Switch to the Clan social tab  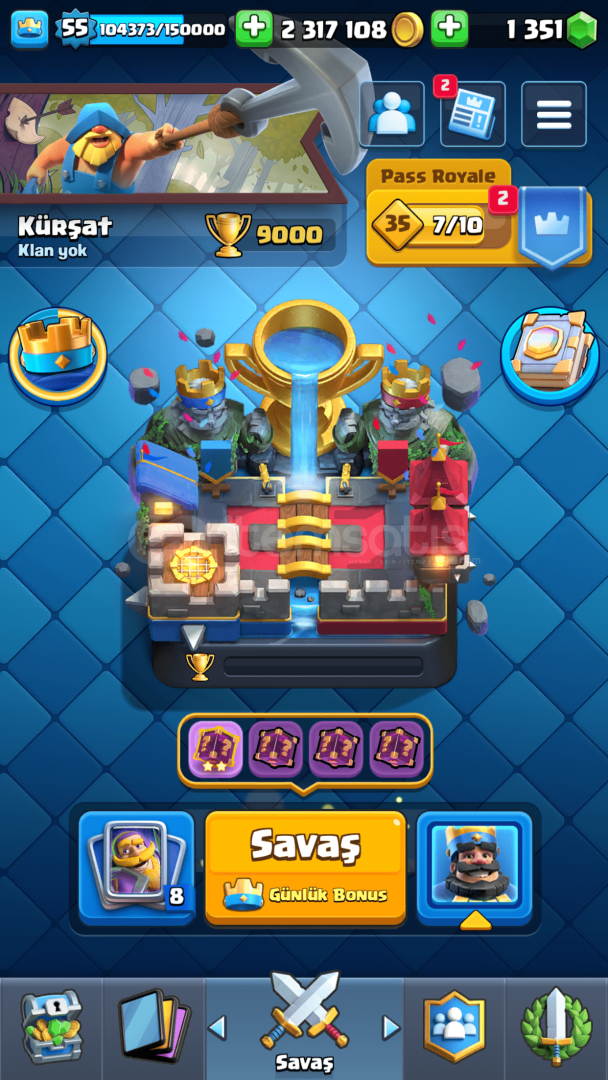point(454,1027)
